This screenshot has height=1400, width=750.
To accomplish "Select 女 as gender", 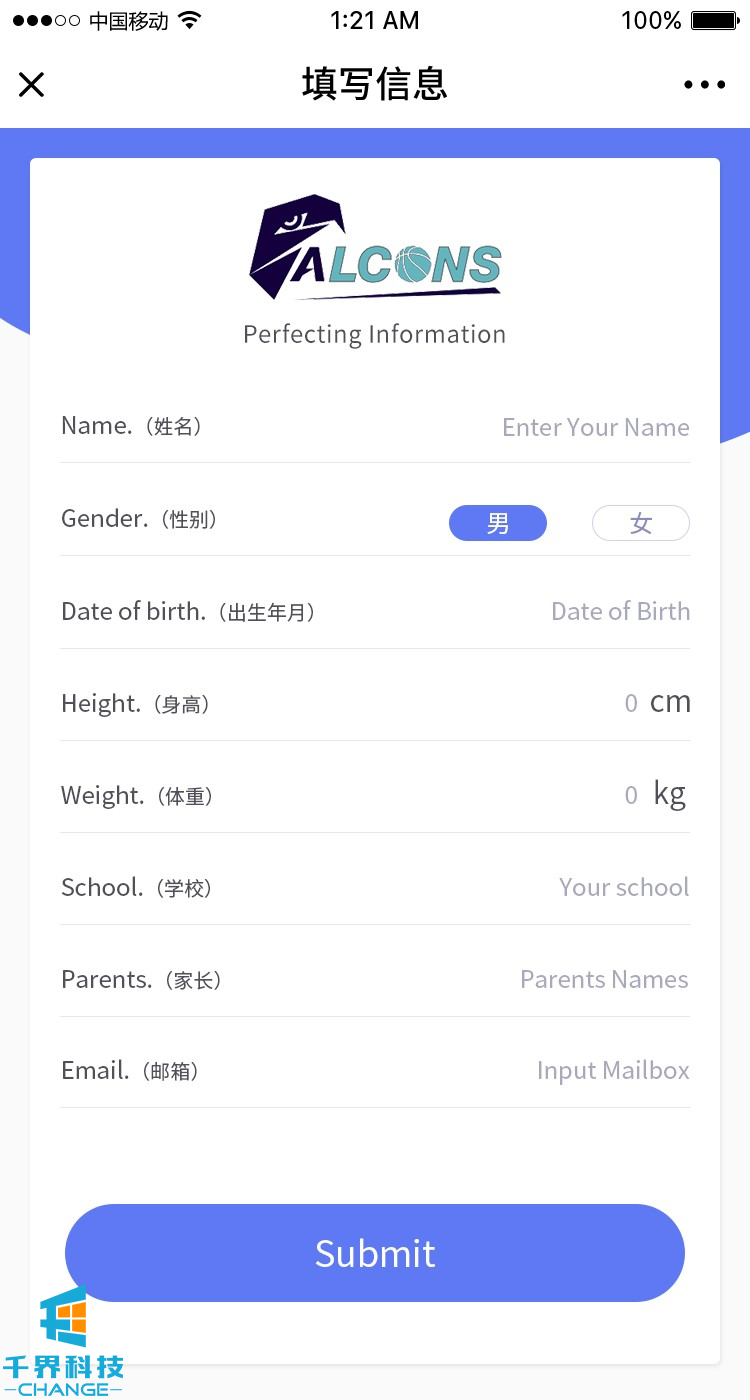I will (641, 523).
